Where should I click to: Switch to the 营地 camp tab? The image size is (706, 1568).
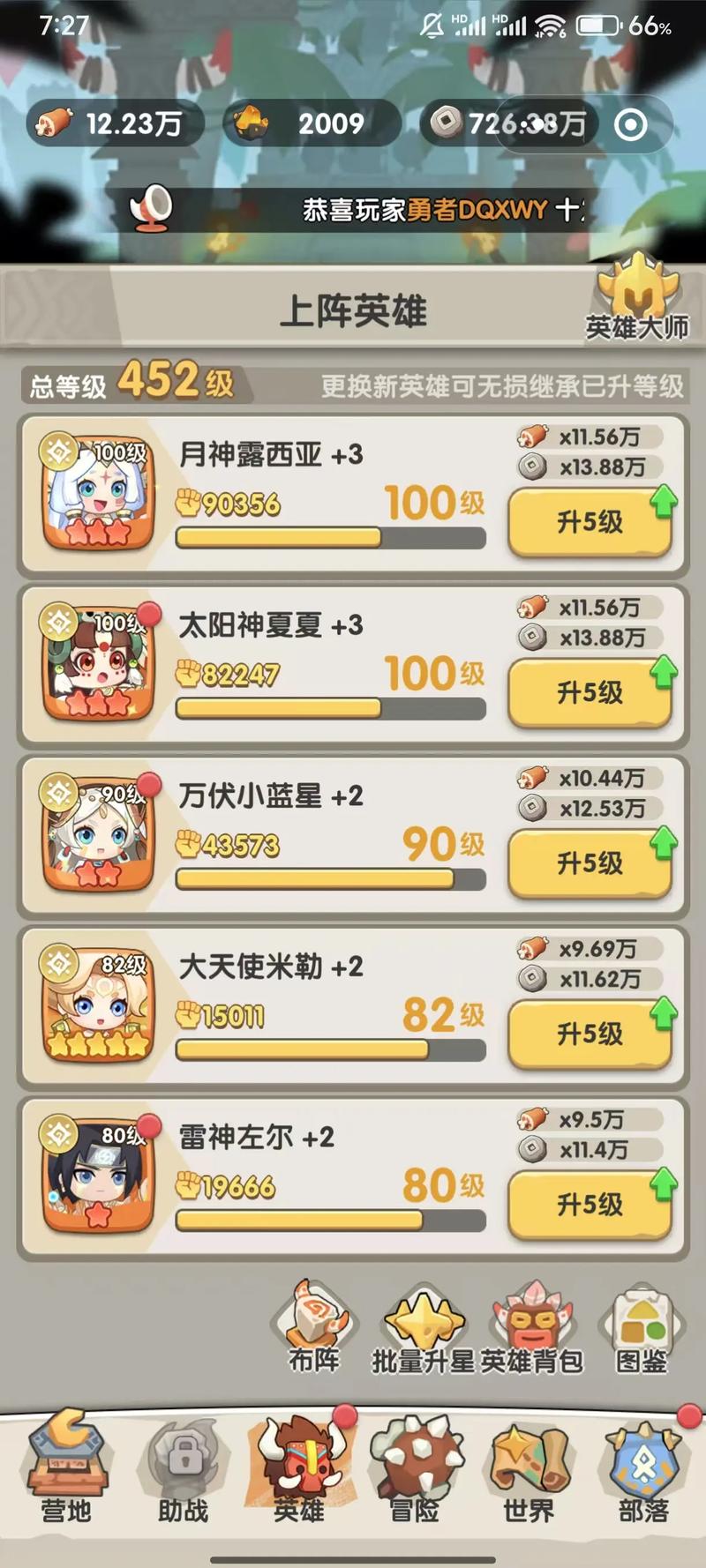click(66, 1467)
